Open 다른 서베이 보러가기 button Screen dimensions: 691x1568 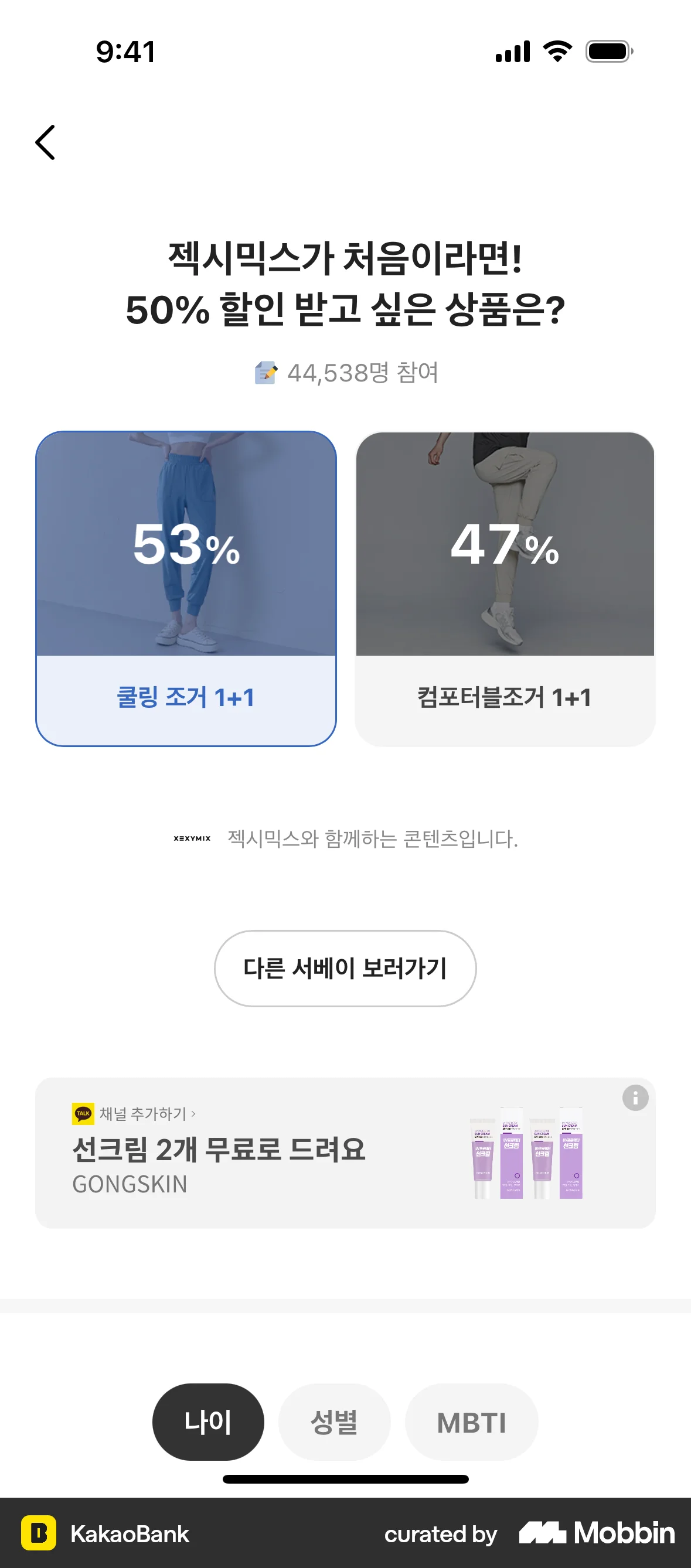(x=345, y=968)
